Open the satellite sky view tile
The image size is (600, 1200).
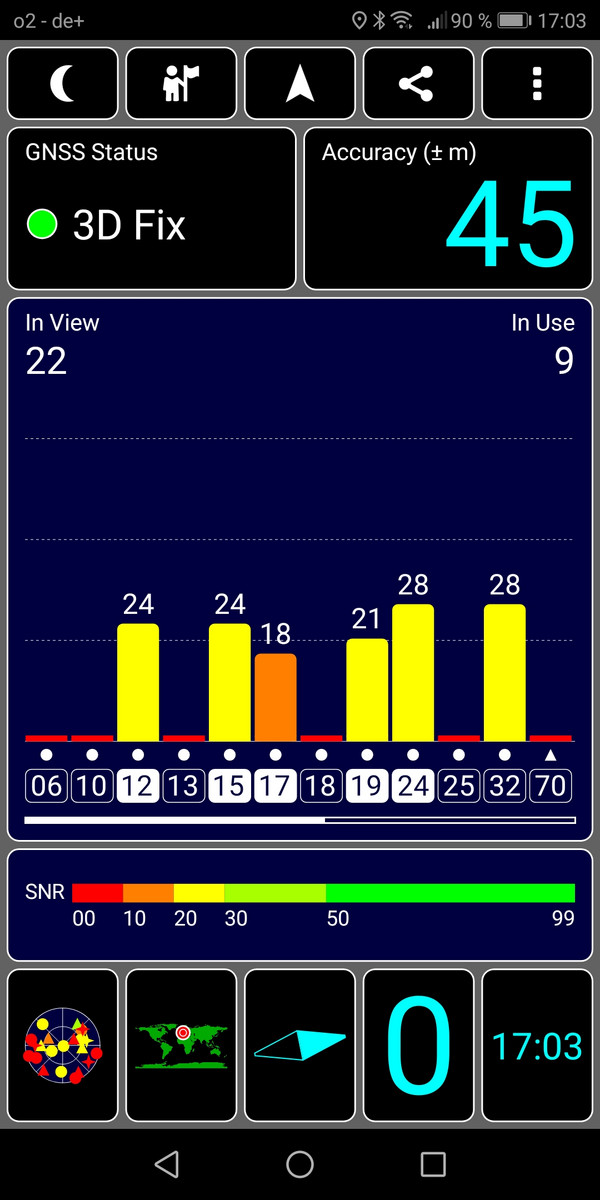point(63,1045)
